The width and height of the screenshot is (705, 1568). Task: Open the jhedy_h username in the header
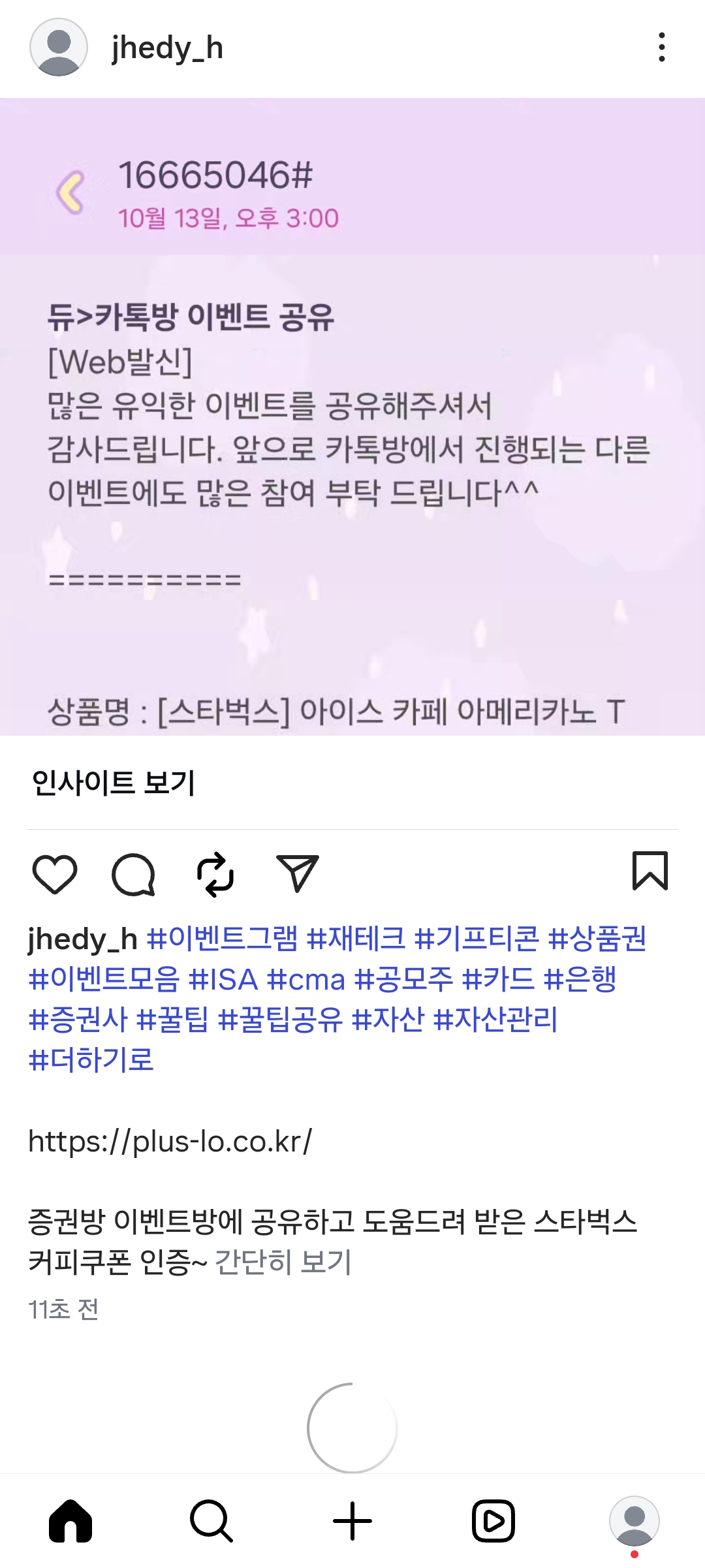[167, 48]
